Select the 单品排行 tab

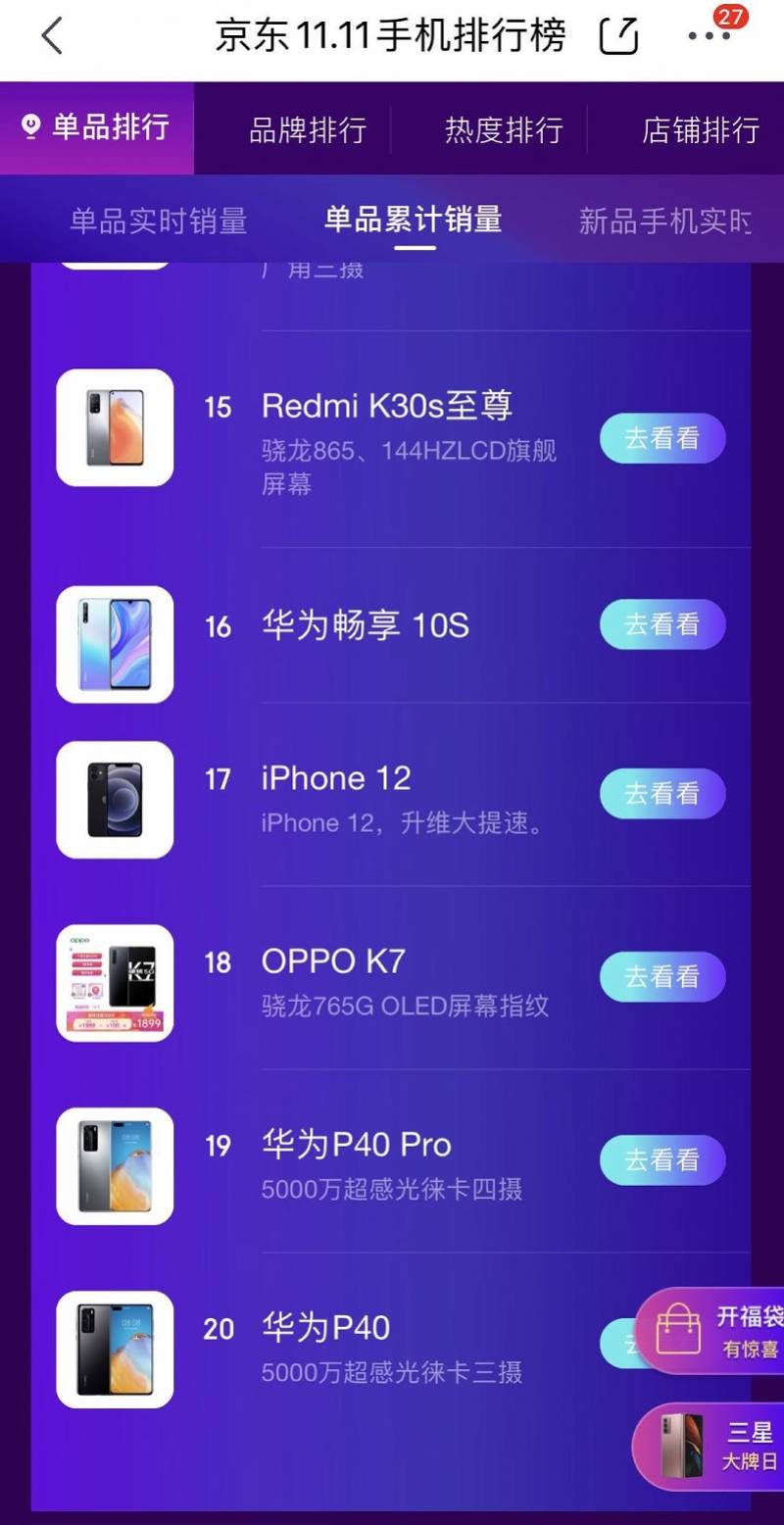(x=97, y=127)
